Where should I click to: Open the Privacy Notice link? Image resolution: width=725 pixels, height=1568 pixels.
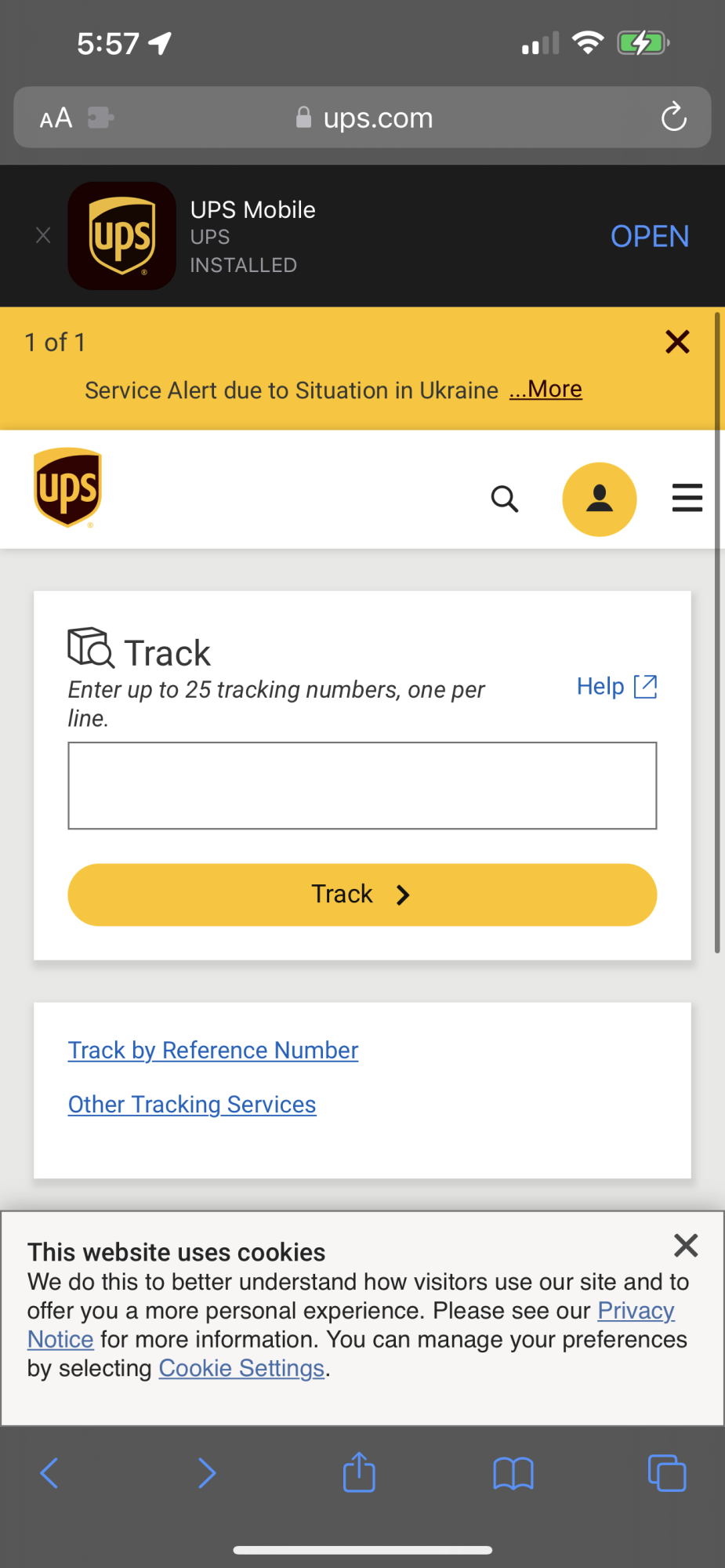635,1311
